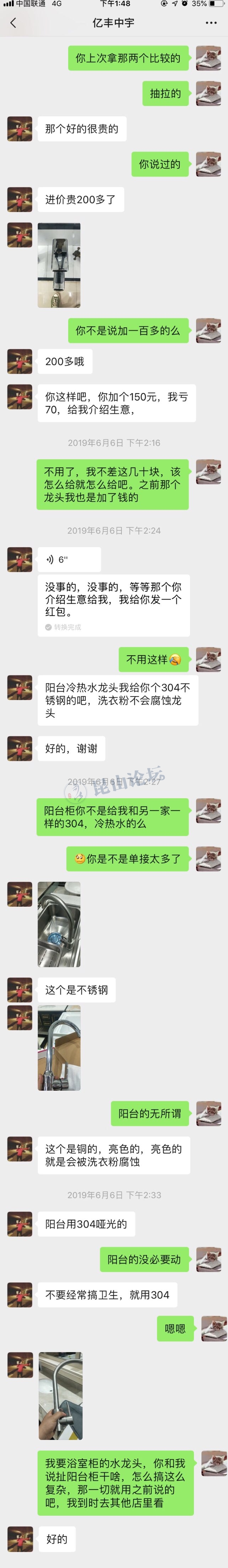View the sink faucet photo above 这个是不锈钢
Screen dimensions: 228x1568
[59, 924]
